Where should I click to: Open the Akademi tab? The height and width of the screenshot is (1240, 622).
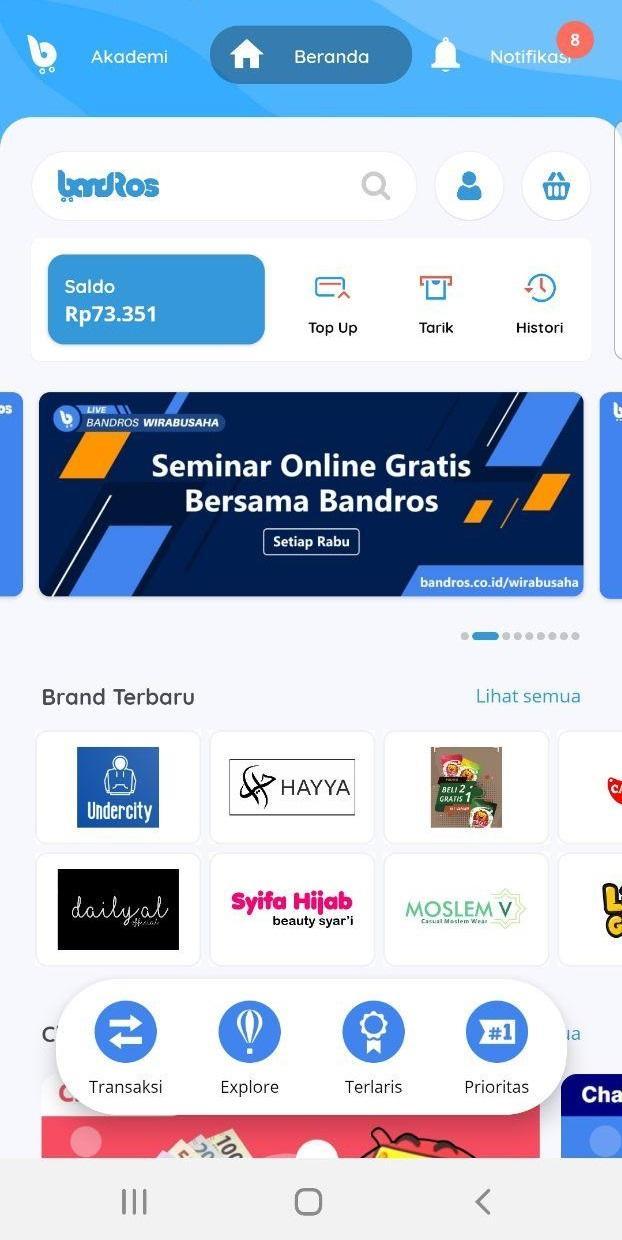(x=128, y=57)
